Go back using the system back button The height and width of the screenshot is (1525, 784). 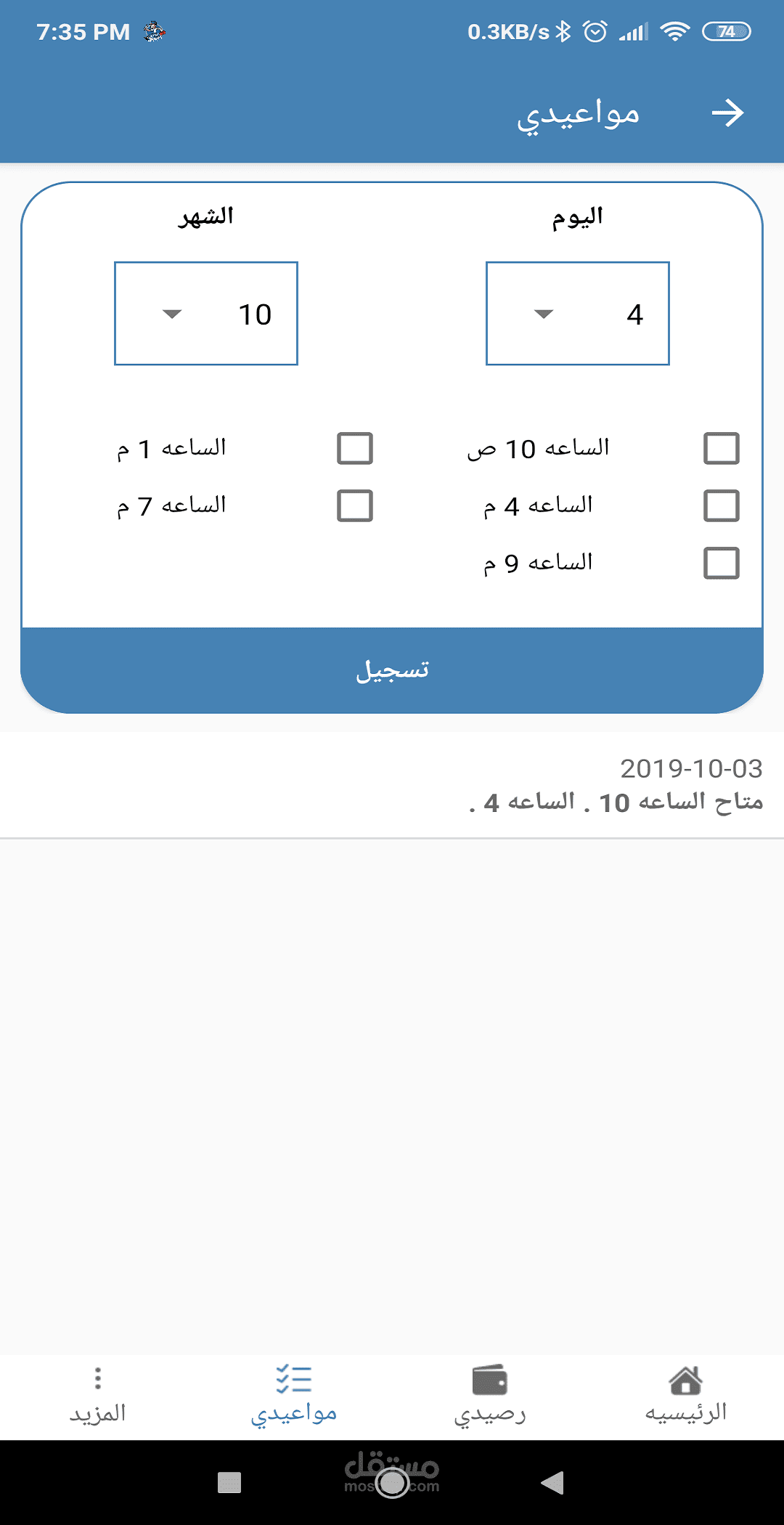(x=552, y=1482)
